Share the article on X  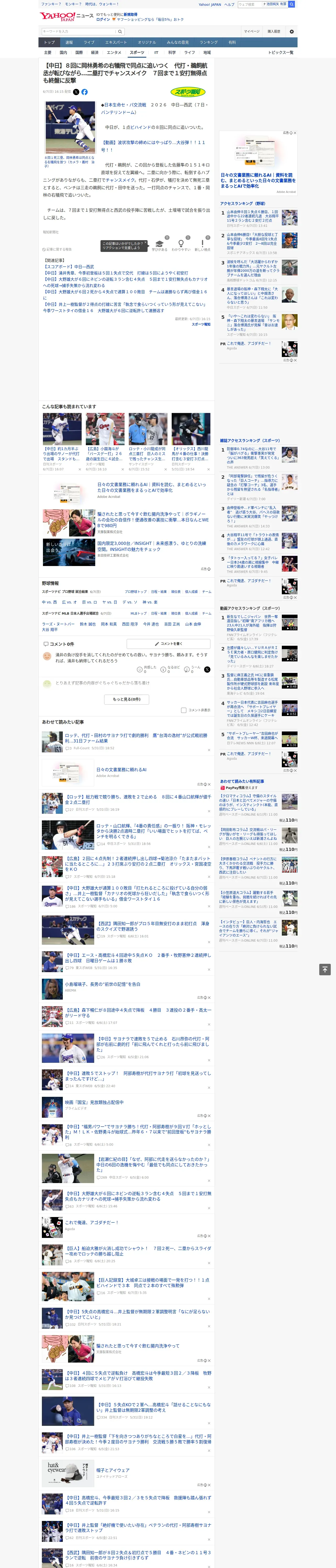[76, 92]
